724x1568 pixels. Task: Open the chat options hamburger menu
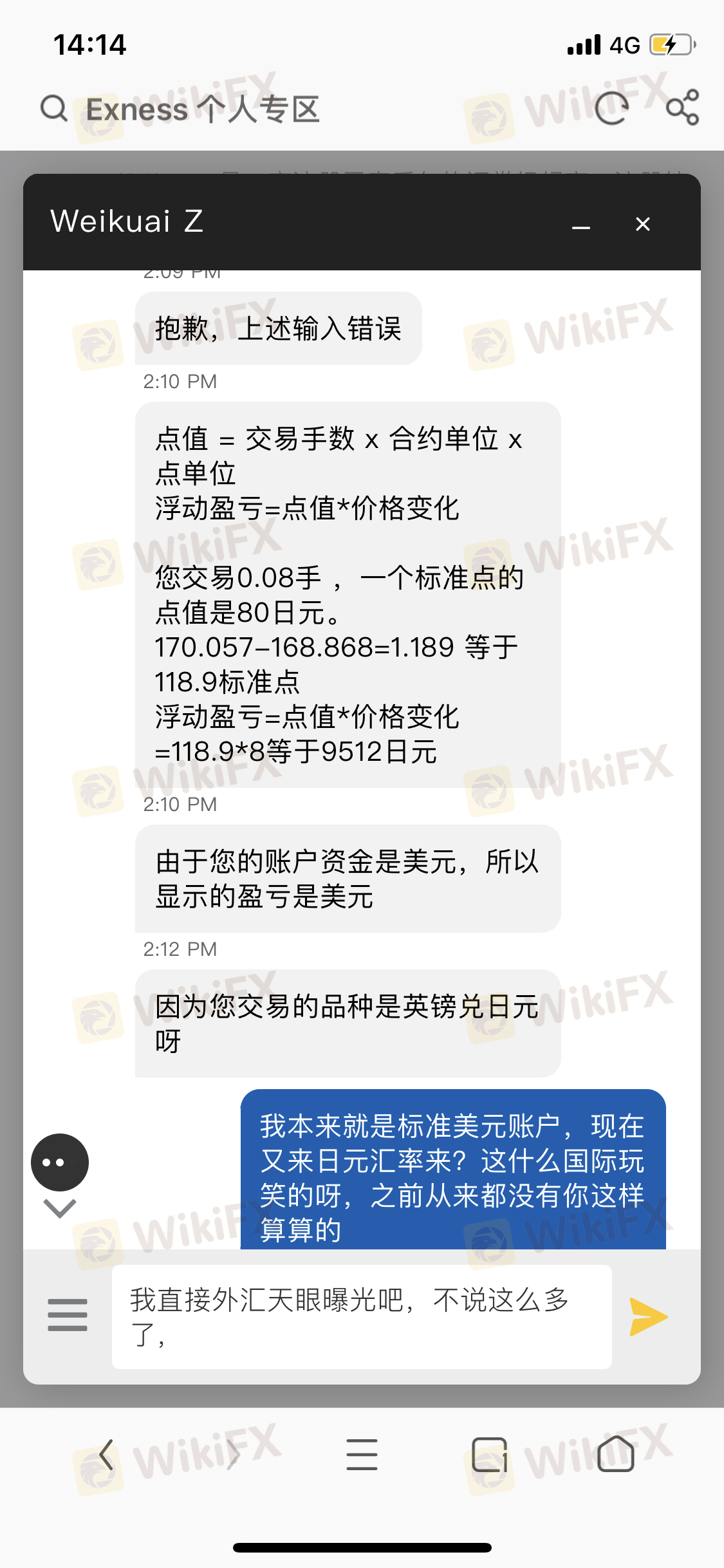pos(68,1314)
